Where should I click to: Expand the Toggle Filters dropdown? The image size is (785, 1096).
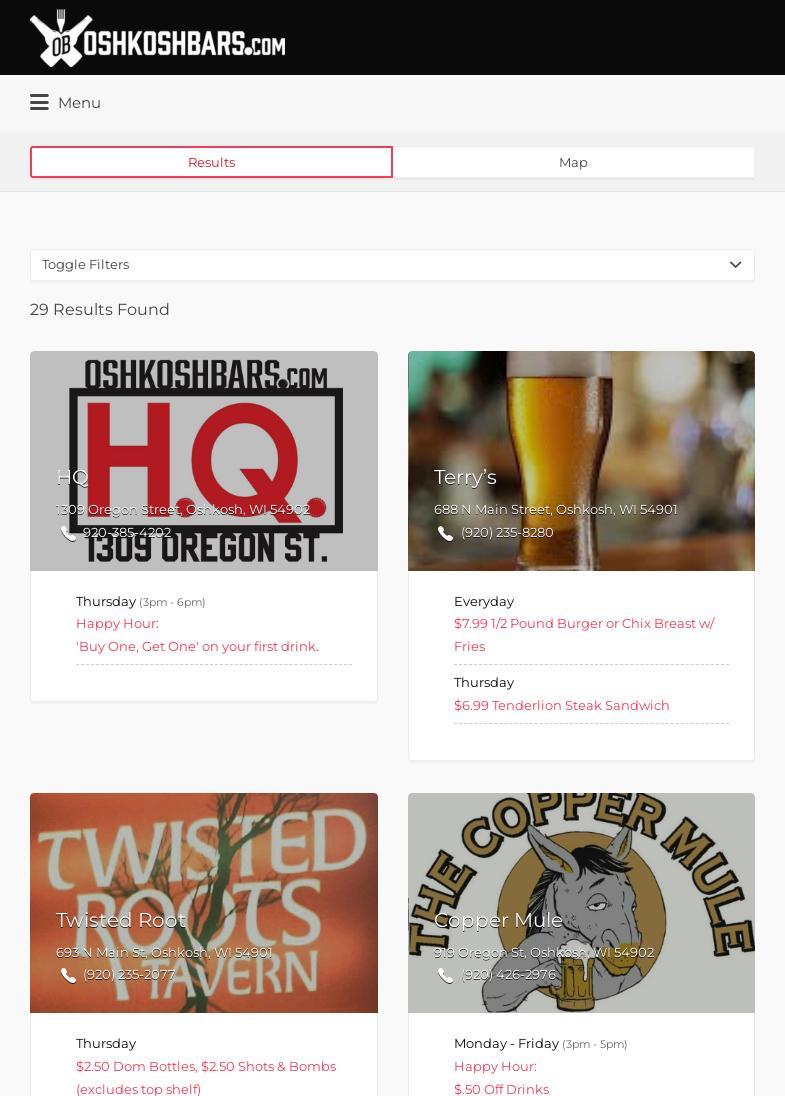coord(392,265)
